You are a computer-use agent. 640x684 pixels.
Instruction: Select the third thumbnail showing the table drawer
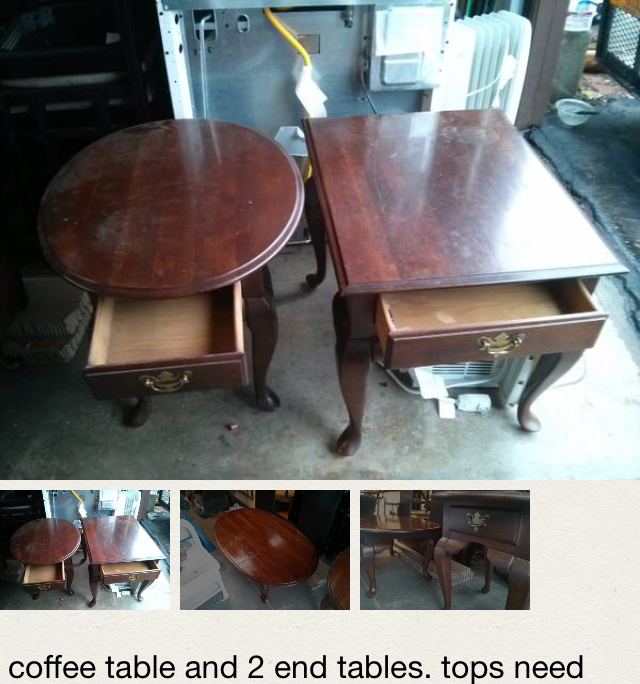coord(445,549)
